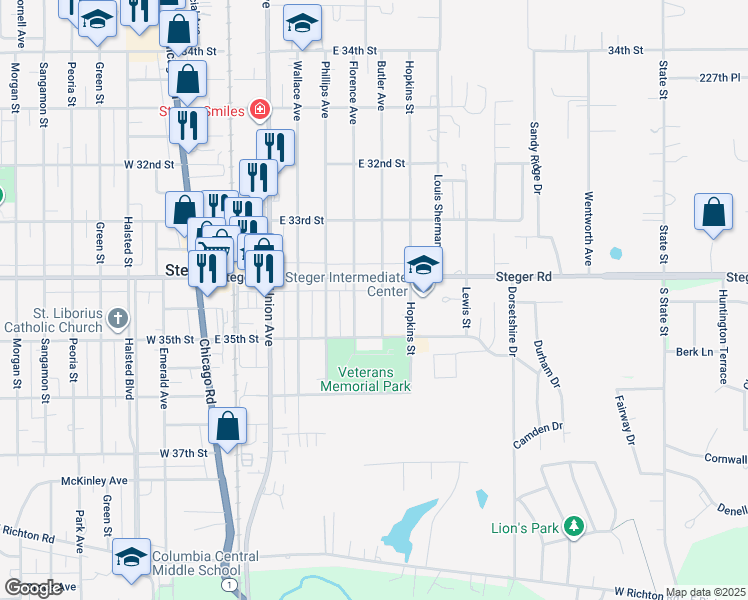Viewport: 748px width, 600px height.
Task: Tap St. Liborius Catholic Church pin
Action: pos(118,319)
